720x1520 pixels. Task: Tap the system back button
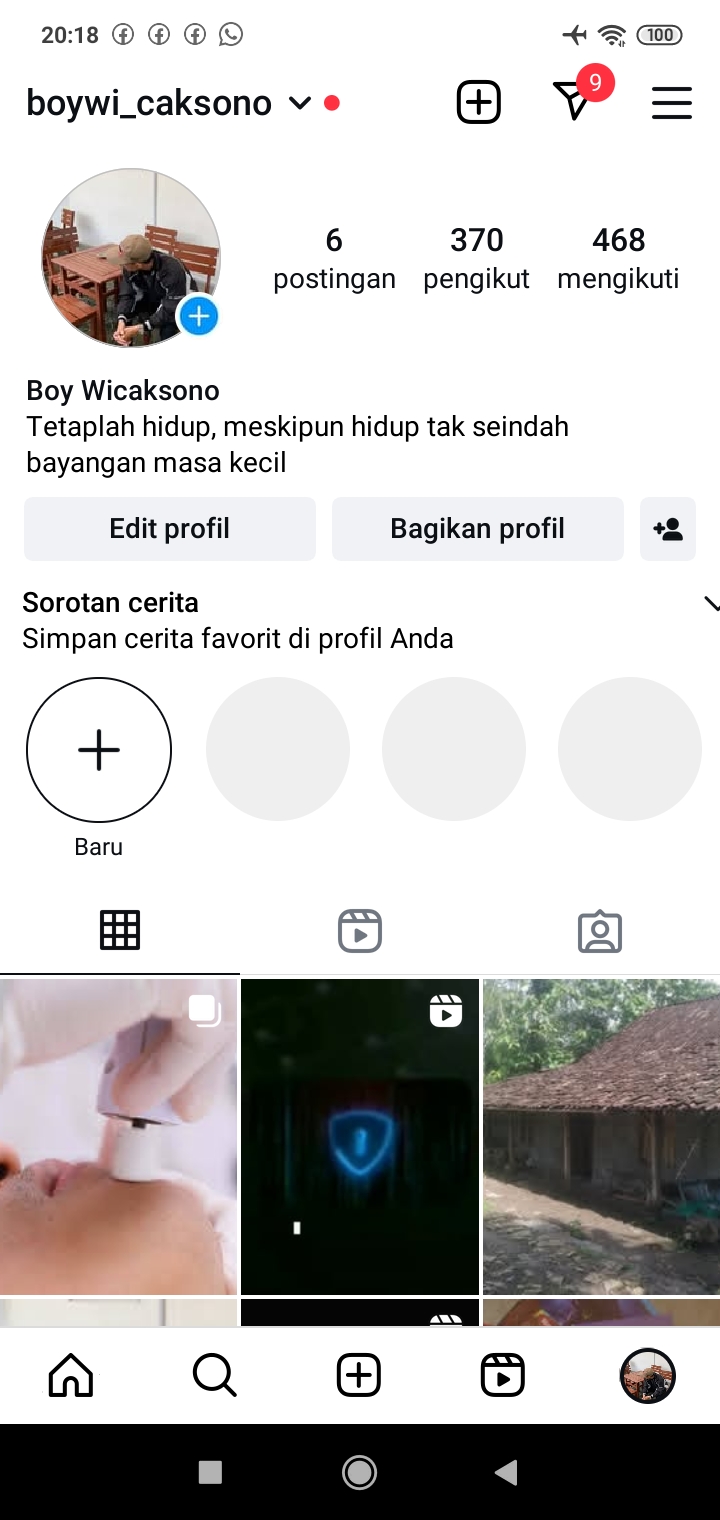[x=507, y=1471]
